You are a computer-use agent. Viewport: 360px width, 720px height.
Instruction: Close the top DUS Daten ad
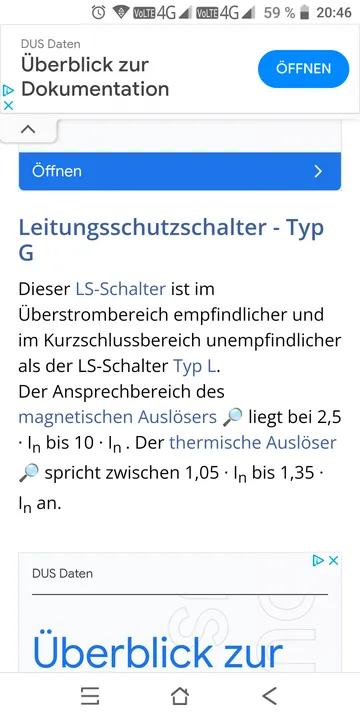tap(8, 105)
